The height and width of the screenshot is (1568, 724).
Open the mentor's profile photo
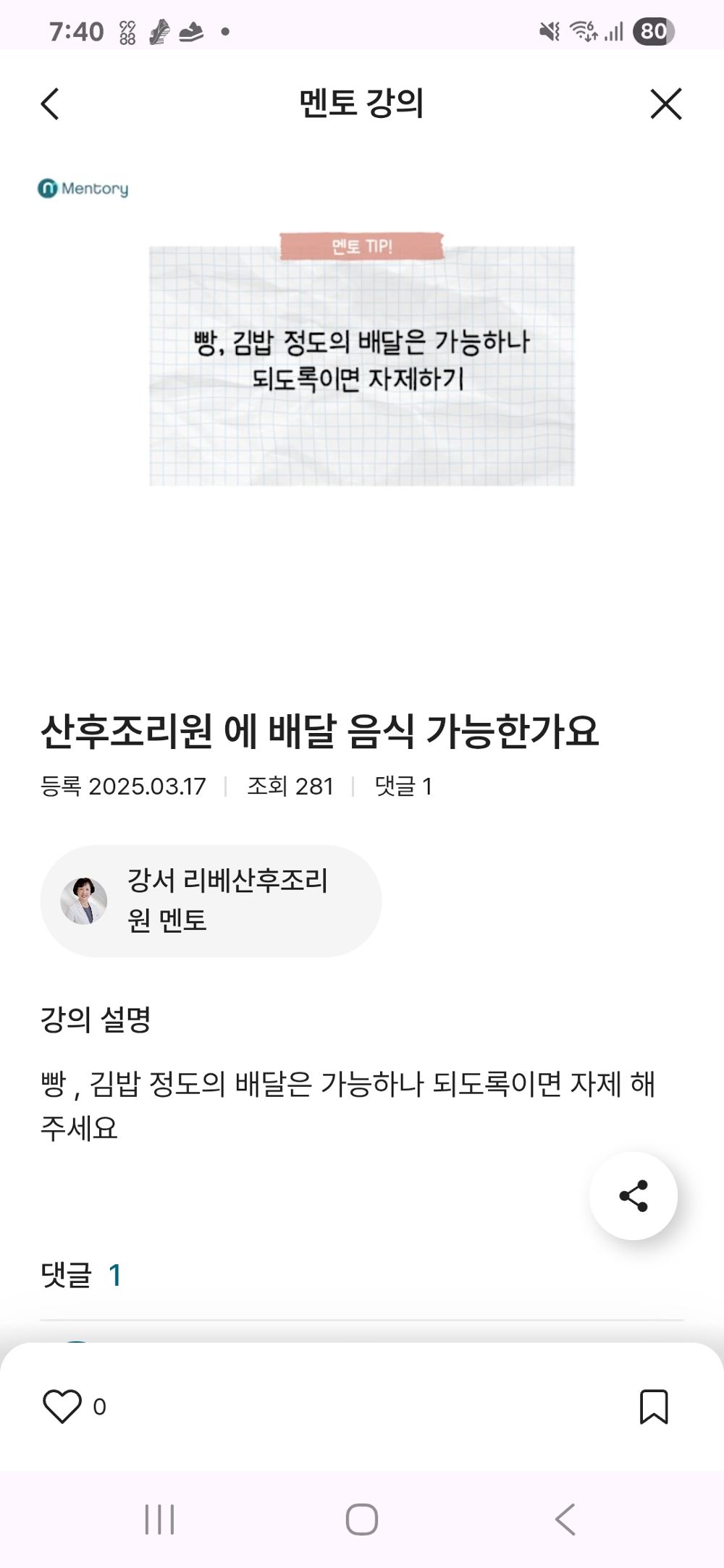[86, 899]
